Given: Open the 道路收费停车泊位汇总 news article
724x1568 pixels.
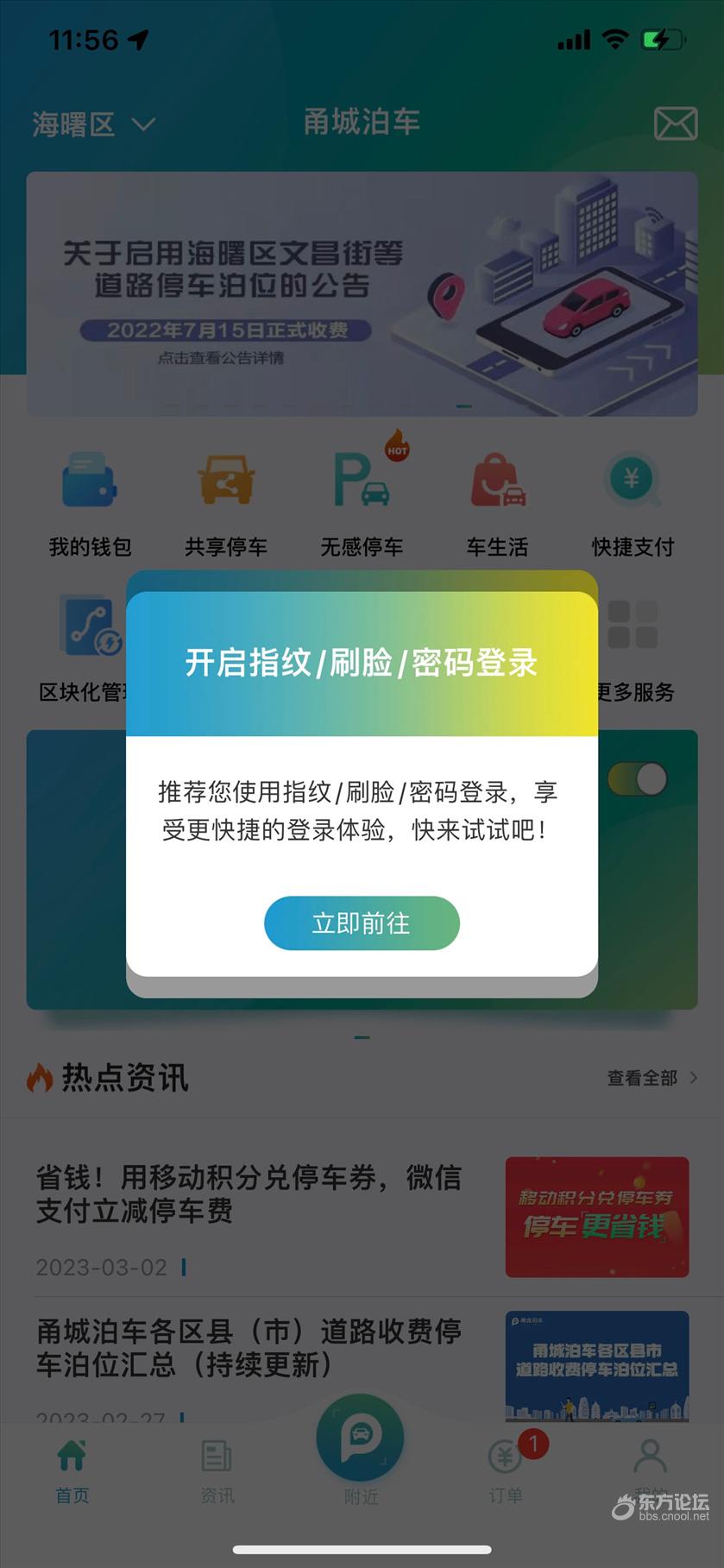Looking at the screenshot, I should (249, 1348).
